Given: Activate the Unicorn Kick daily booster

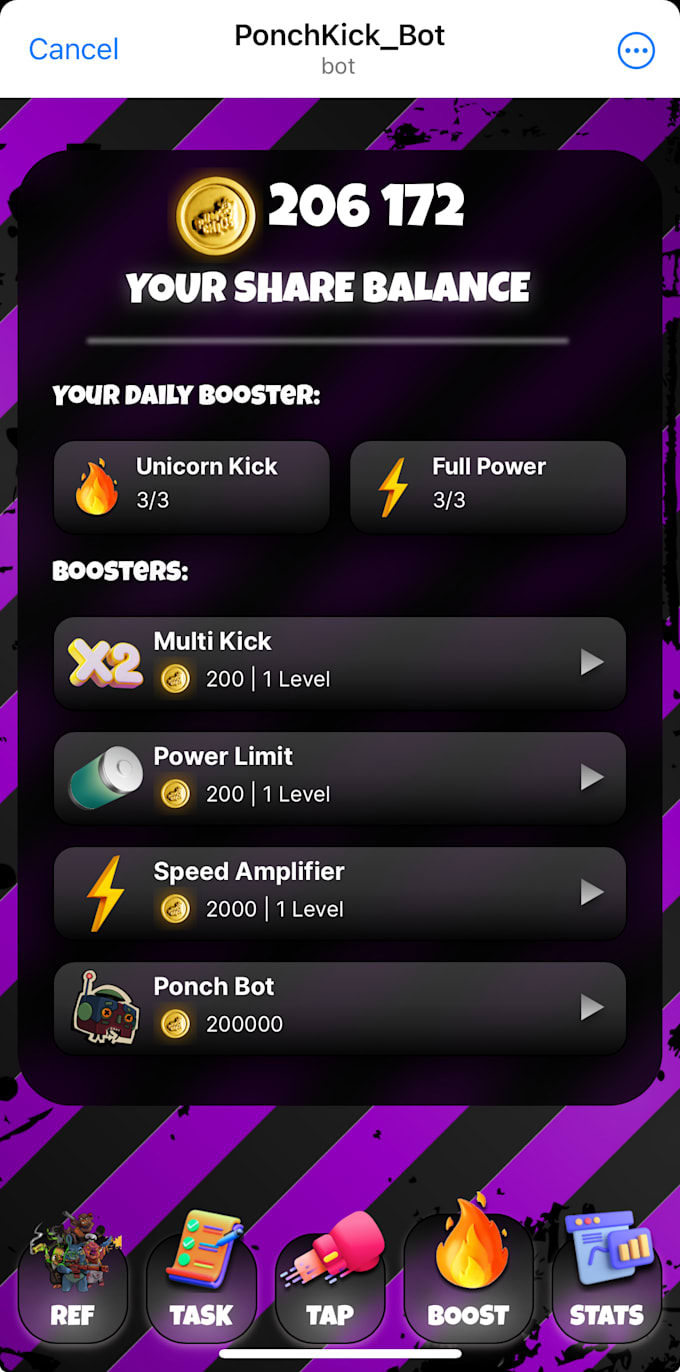Looking at the screenshot, I should tap(191, 486).
